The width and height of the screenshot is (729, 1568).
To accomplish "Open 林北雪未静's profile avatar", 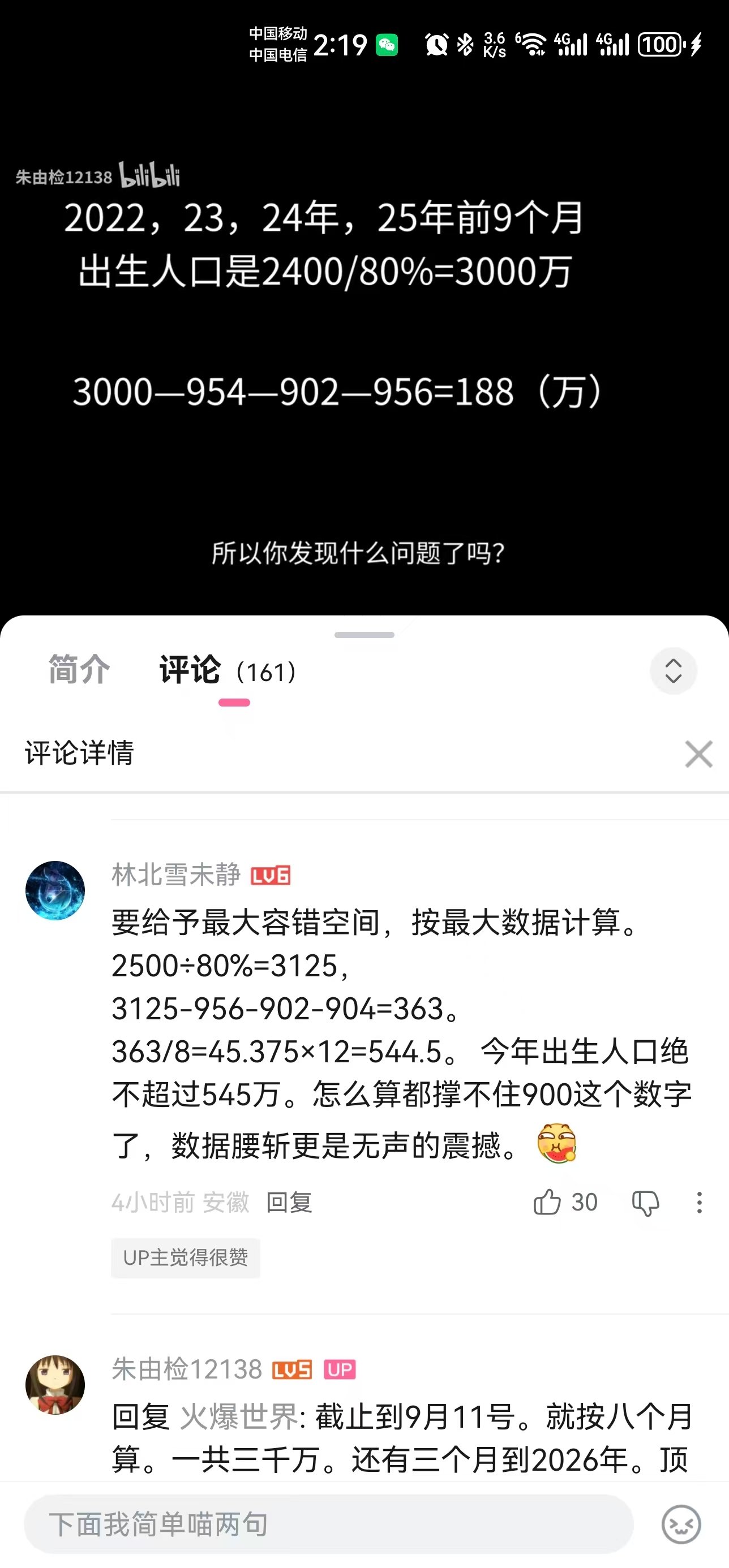I will point(55,890).
